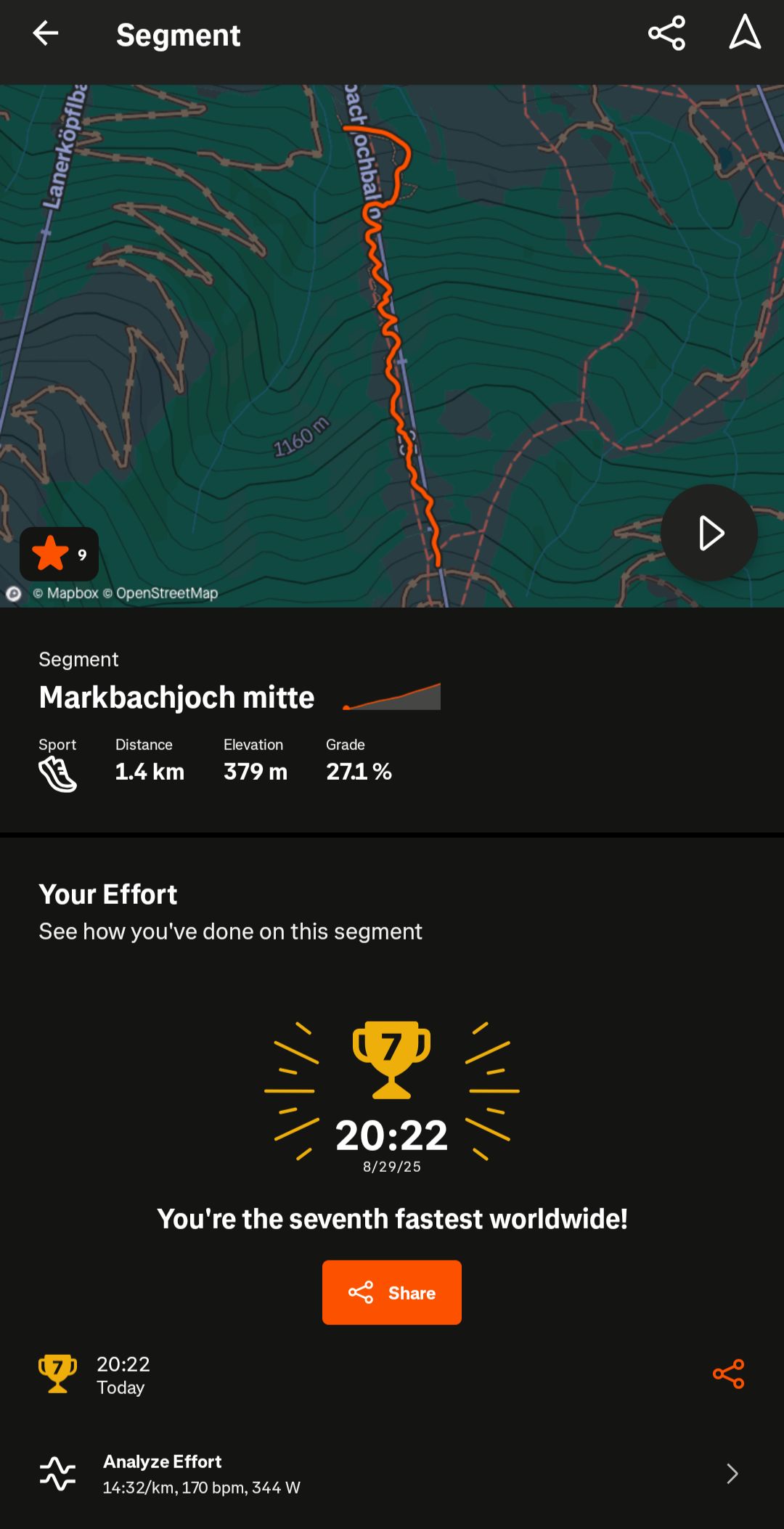Image resolution: width=784 pixels, height=1529 pixels.
Task: Share today's 20:22 effort
Action: (x=728, y=1374)
